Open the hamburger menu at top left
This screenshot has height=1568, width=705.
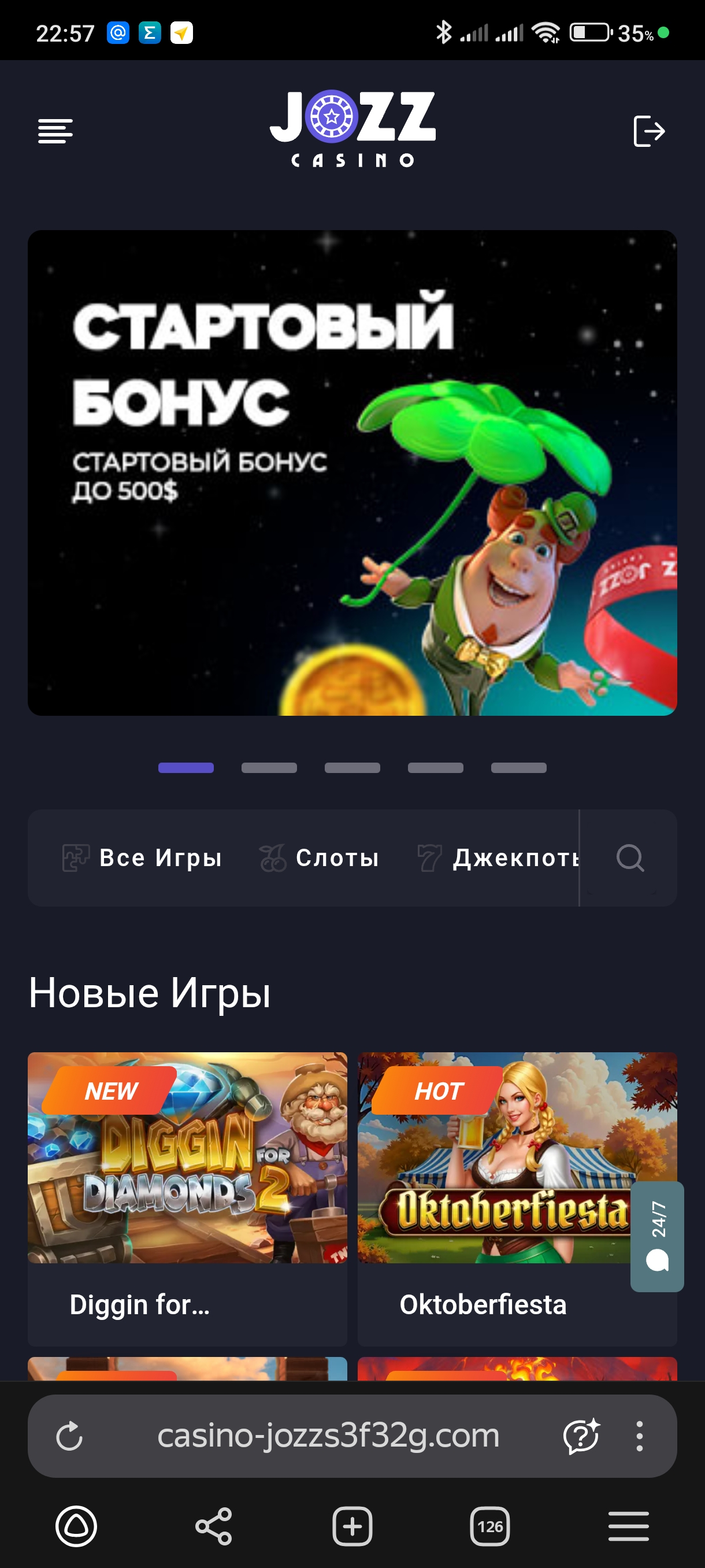pyautogui.click(x=55, y=131)
